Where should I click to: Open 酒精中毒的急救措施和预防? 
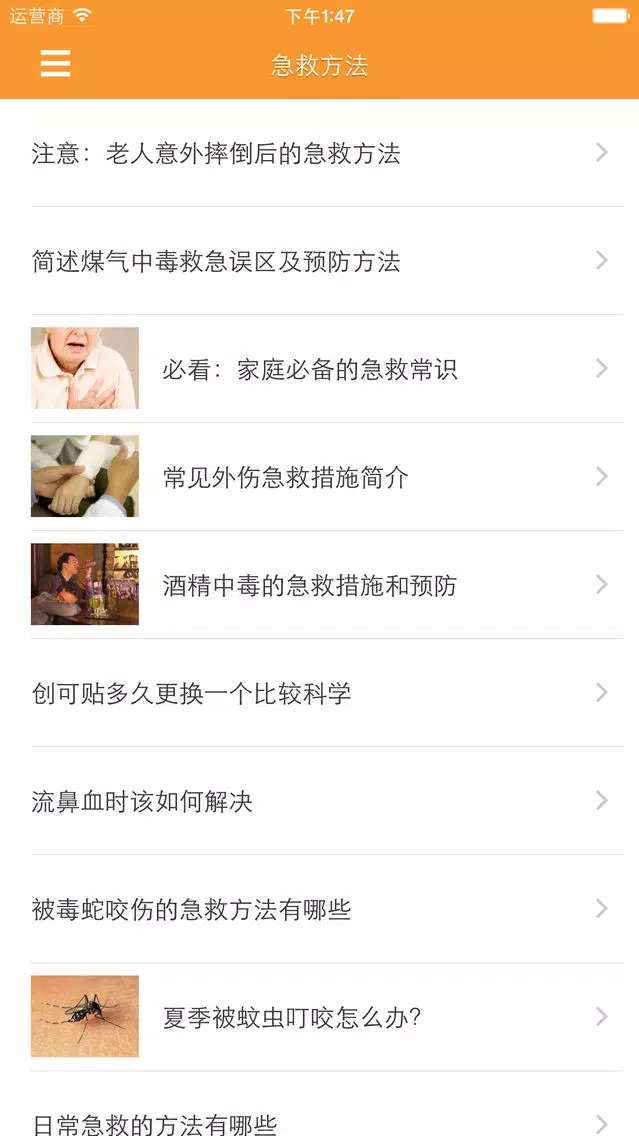[x=320, y=585]
